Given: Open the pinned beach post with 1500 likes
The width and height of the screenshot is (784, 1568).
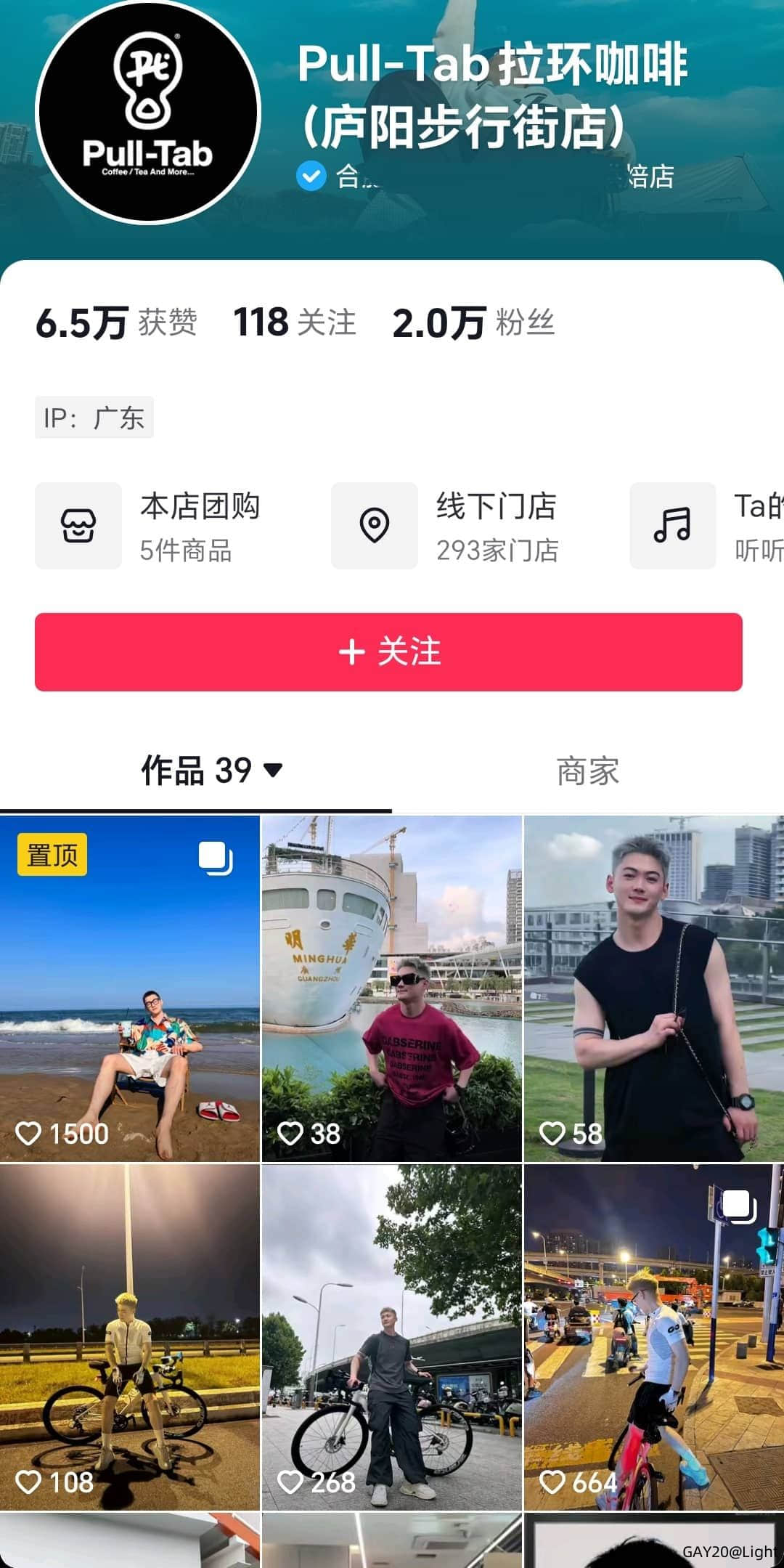Looking at the screenshot, I should pos(130,988).
